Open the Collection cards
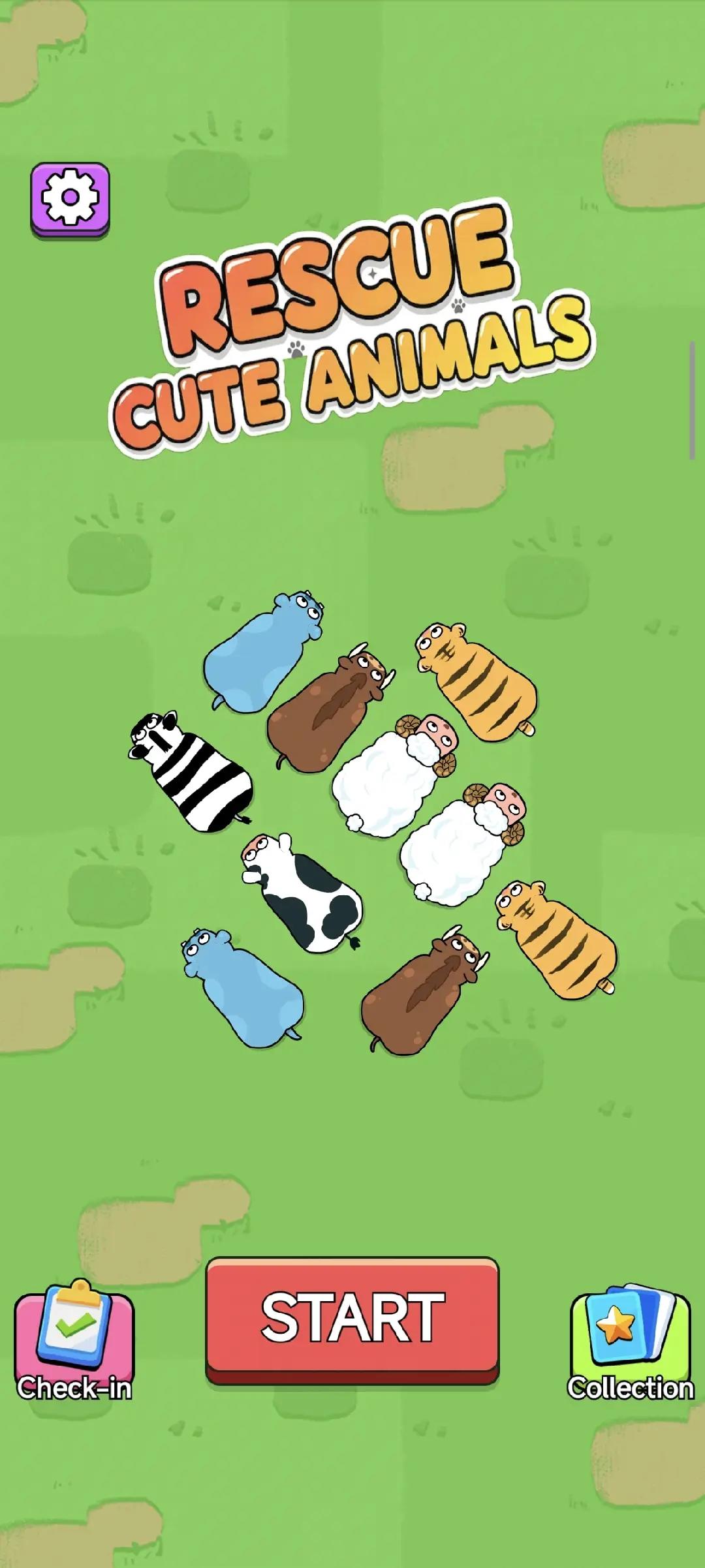This screenshot has width=705, height=1568. 630,1342
